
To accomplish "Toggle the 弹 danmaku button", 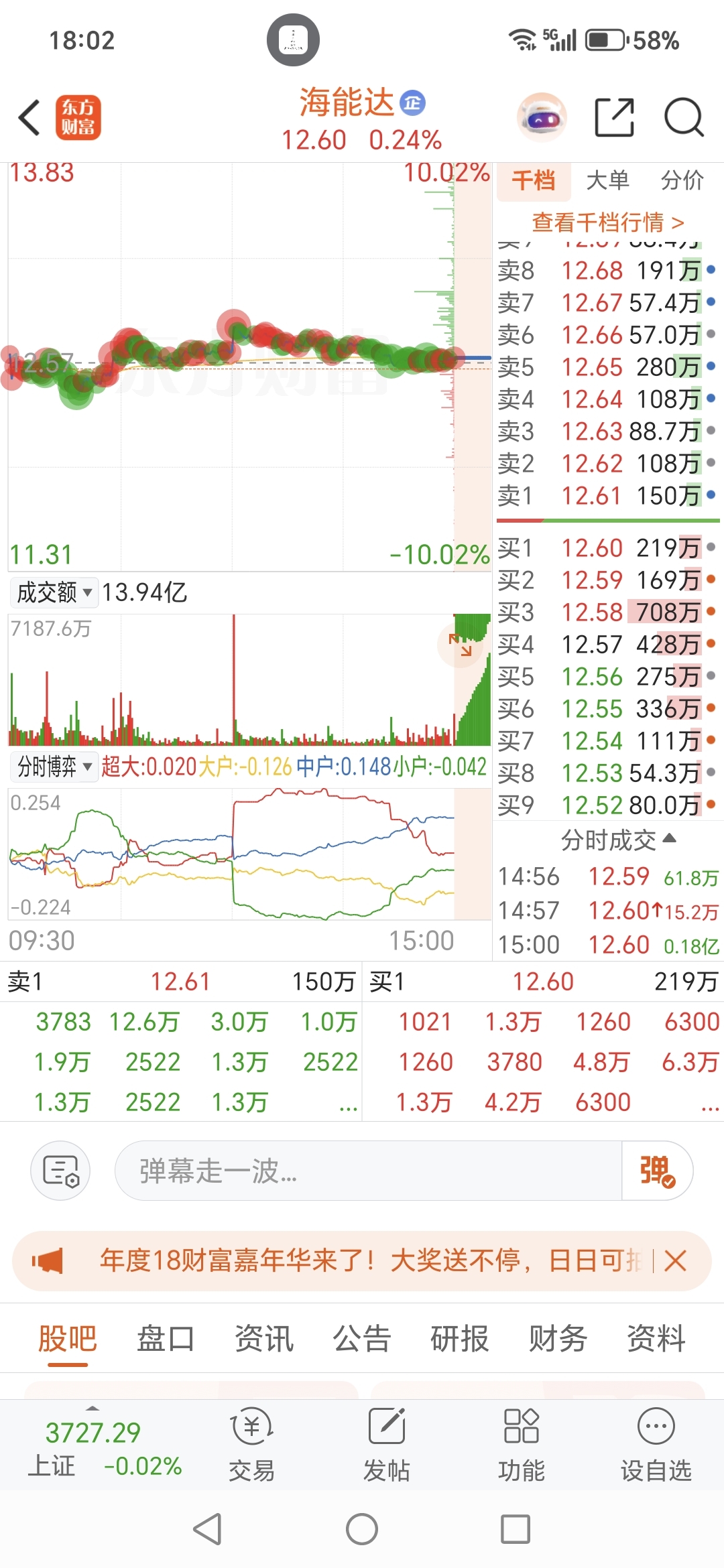I will pos(657,1171).
